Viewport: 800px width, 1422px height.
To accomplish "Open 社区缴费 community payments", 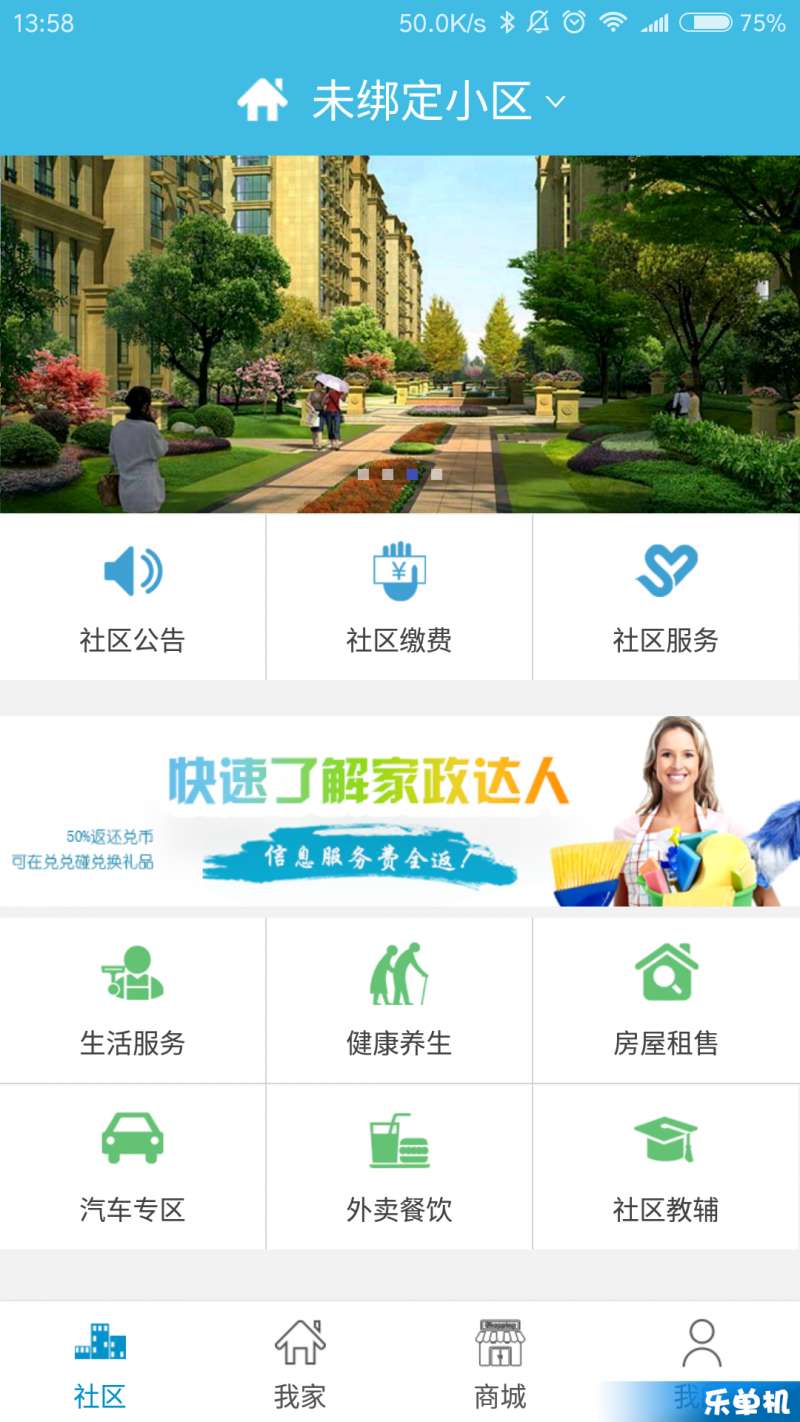I will pyautogui.click(x=399, y=598).
